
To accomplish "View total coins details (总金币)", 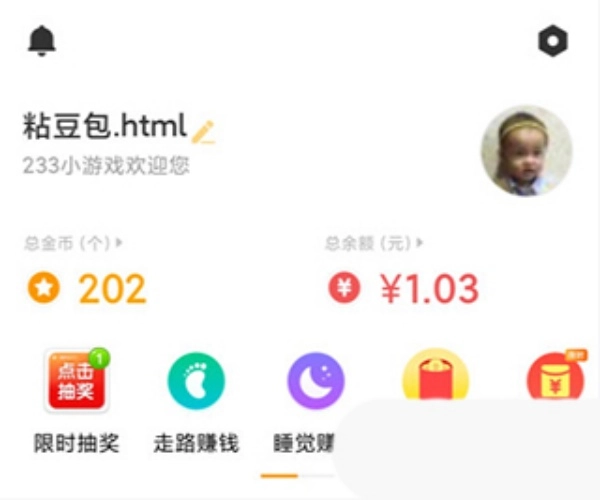I will coord(74,243).
